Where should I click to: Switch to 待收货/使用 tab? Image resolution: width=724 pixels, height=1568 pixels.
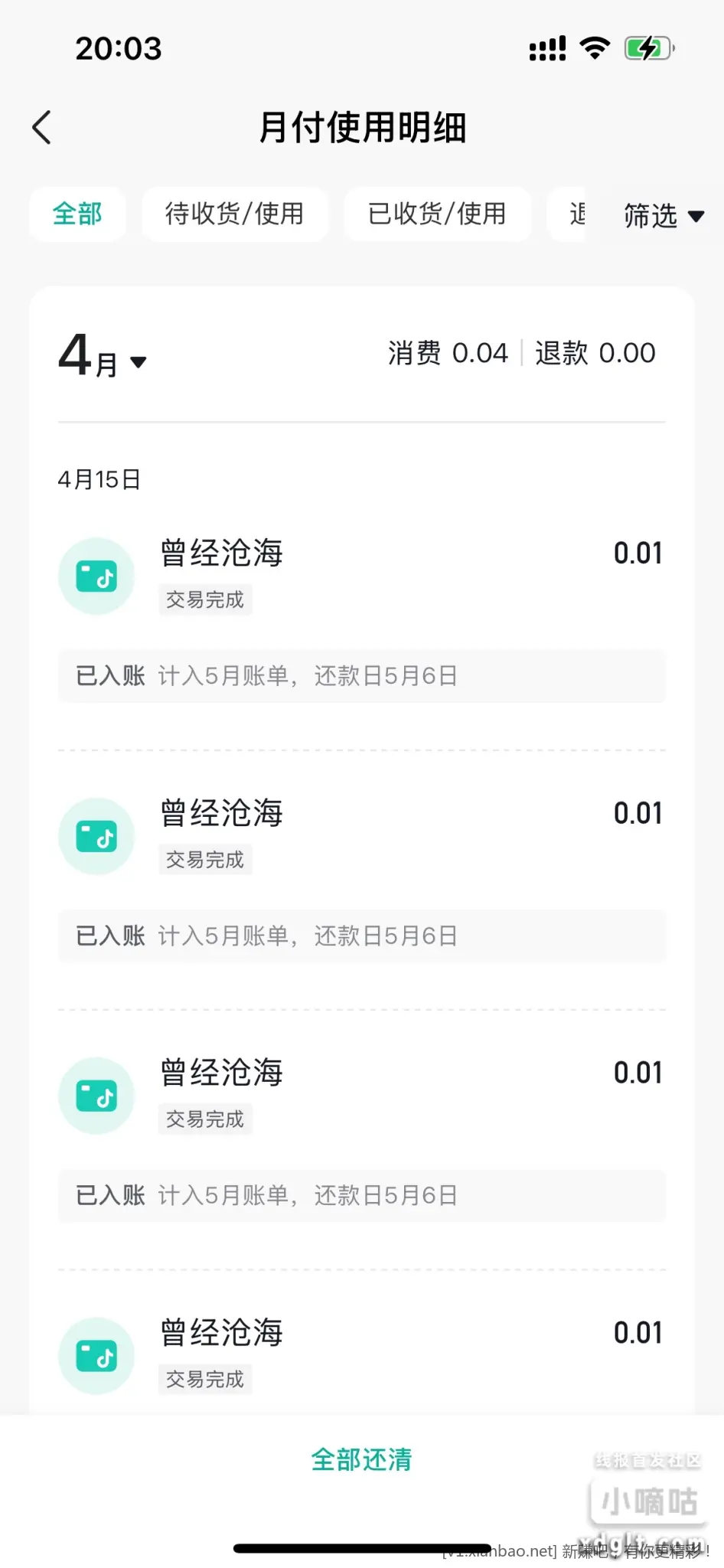coord(234,214)
